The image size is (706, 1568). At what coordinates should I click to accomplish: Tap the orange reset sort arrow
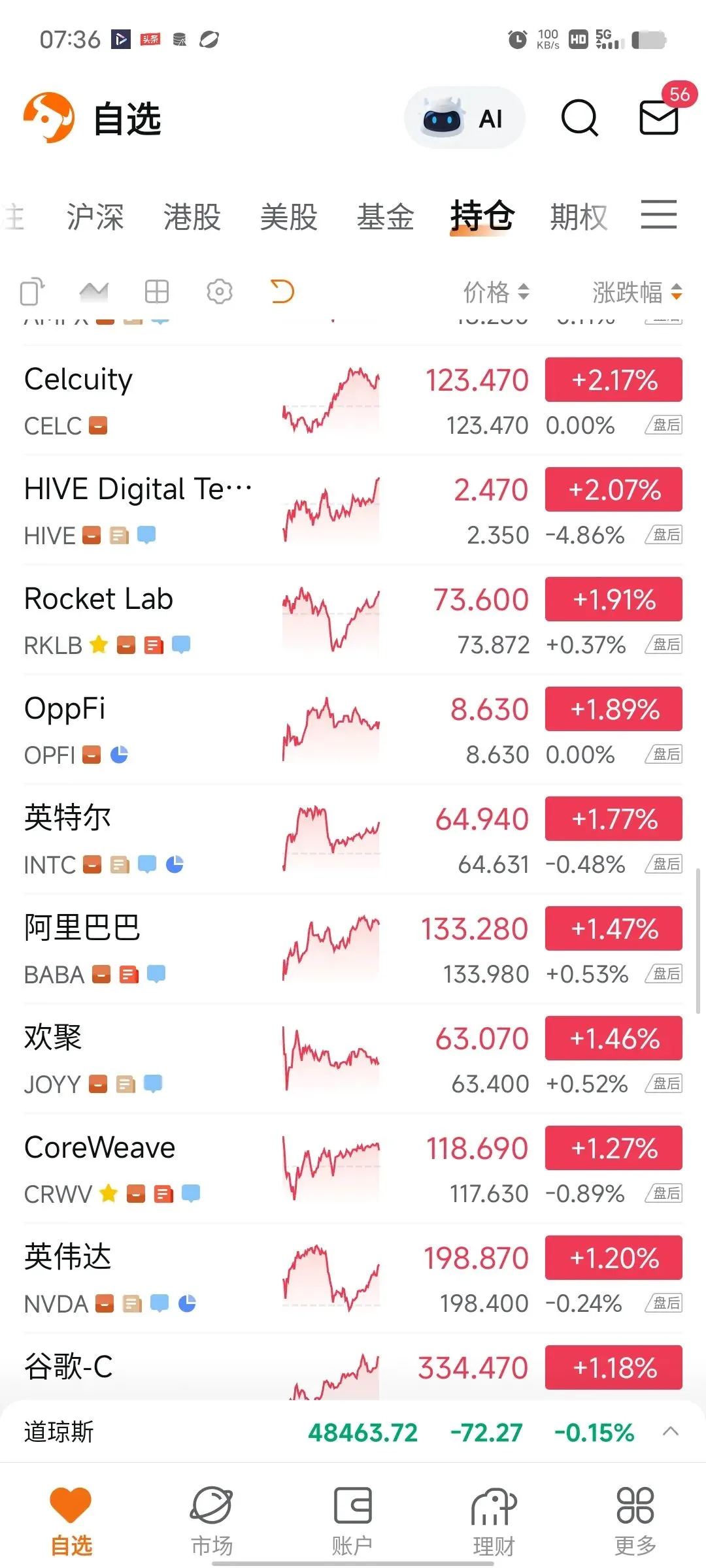[282, 291]
